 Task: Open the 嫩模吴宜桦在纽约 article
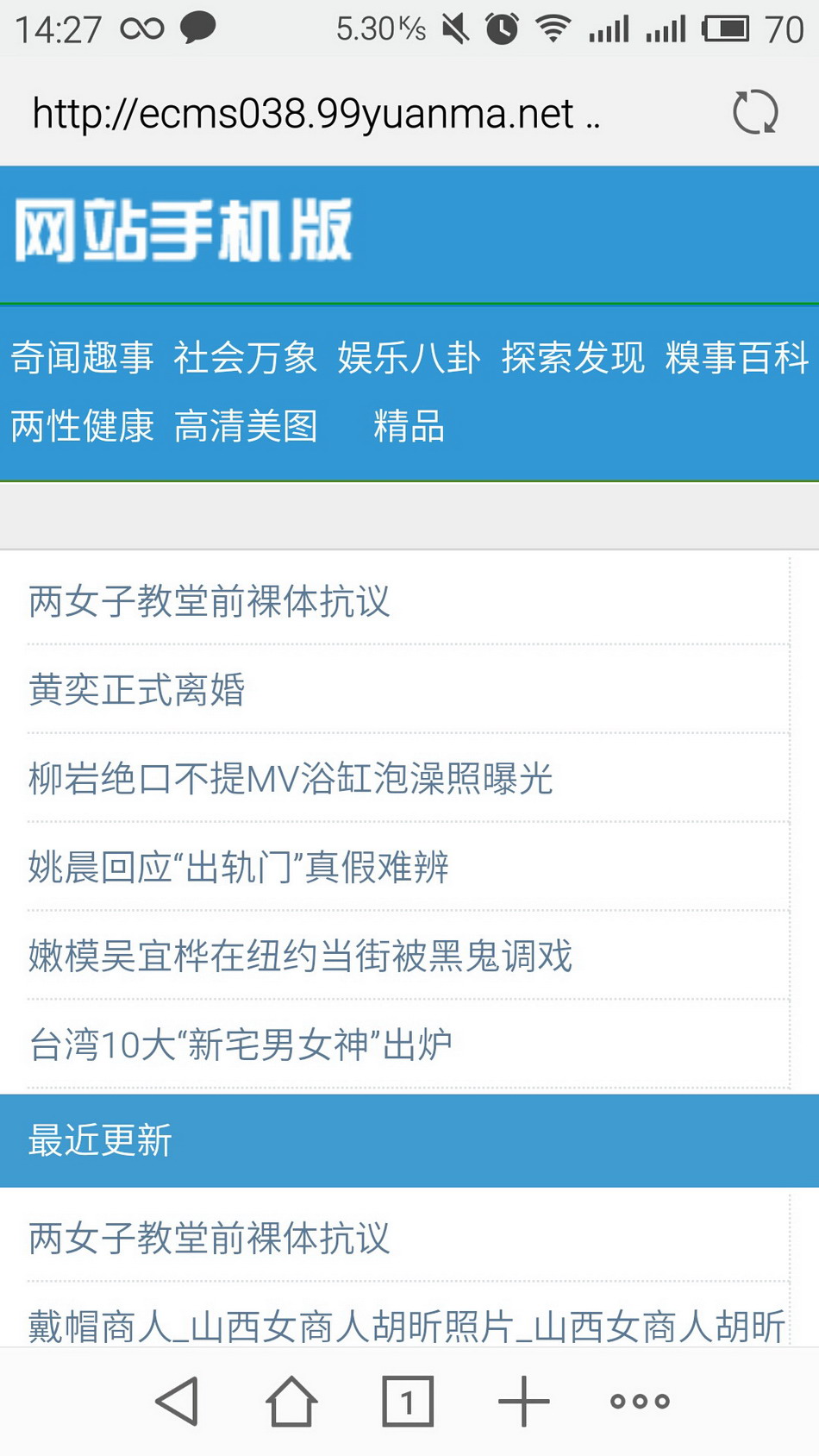click(x=300, y=957)
